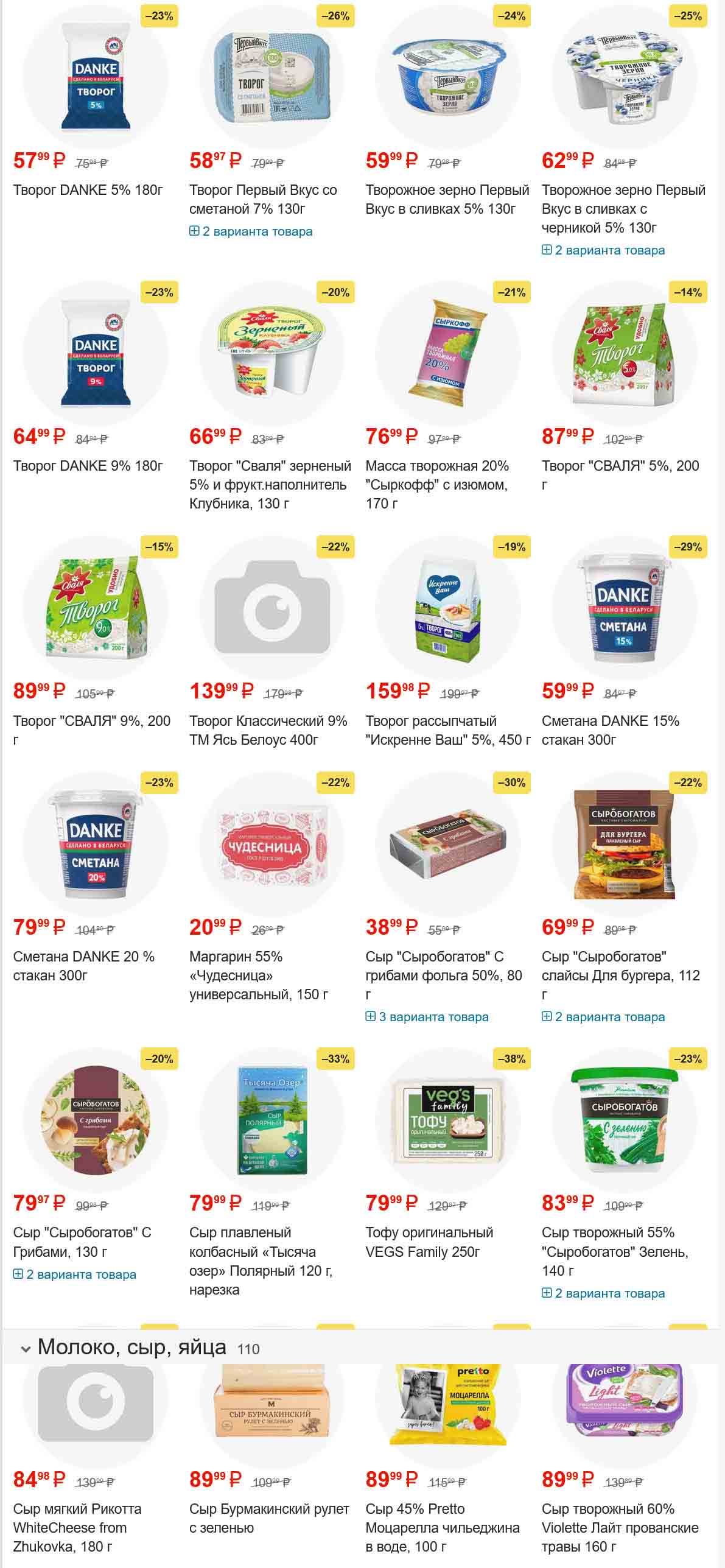Show variants of Сыробогатов С Грибами 130 г
The height and width of the screenshot is (1568, 725).
pos(75,1274)
